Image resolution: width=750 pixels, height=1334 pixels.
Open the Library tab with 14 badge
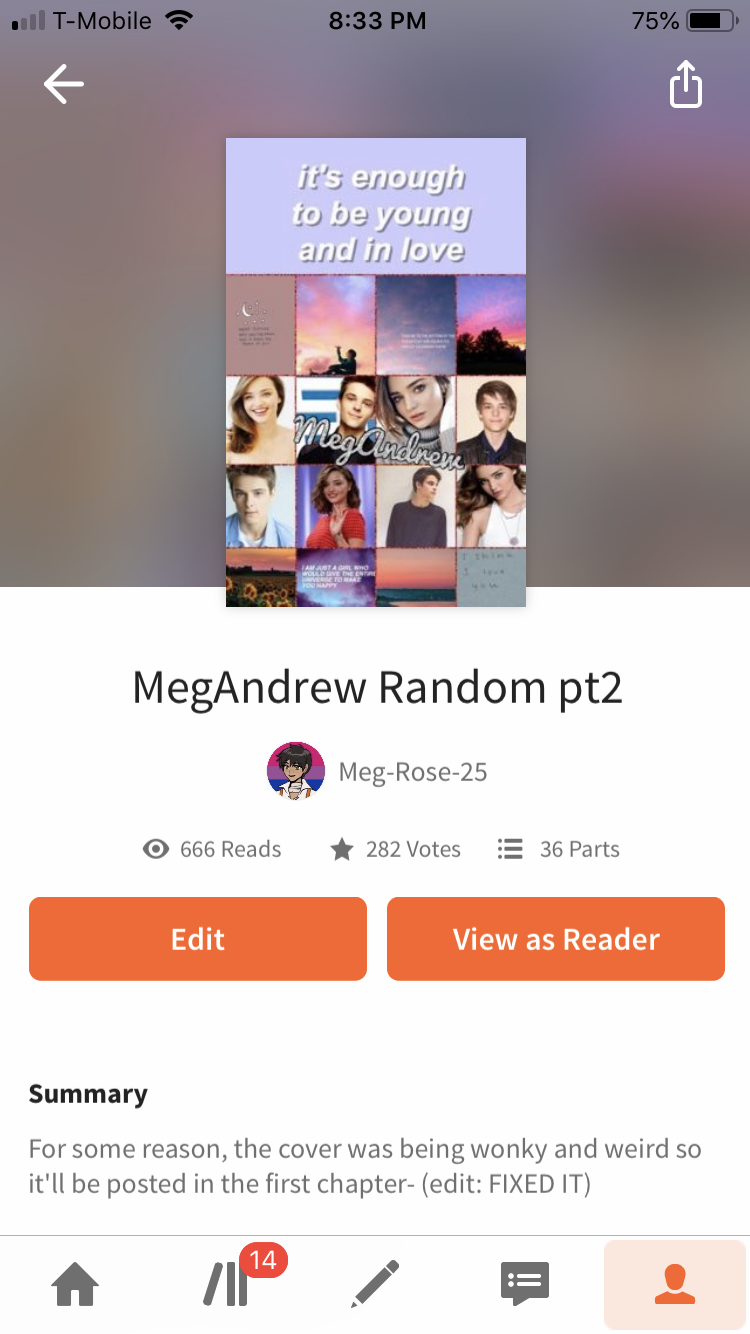(x=228, y=1284)
